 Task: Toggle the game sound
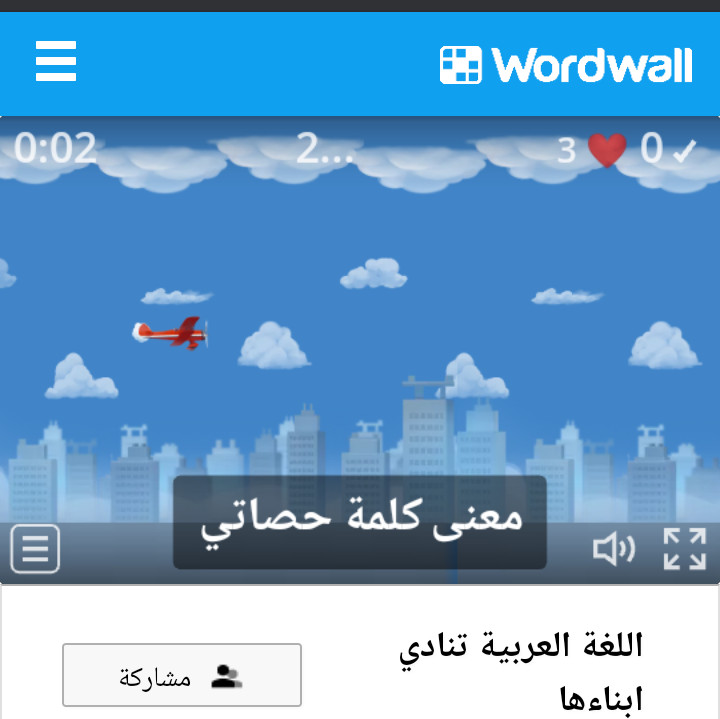(x=613, y=549)
